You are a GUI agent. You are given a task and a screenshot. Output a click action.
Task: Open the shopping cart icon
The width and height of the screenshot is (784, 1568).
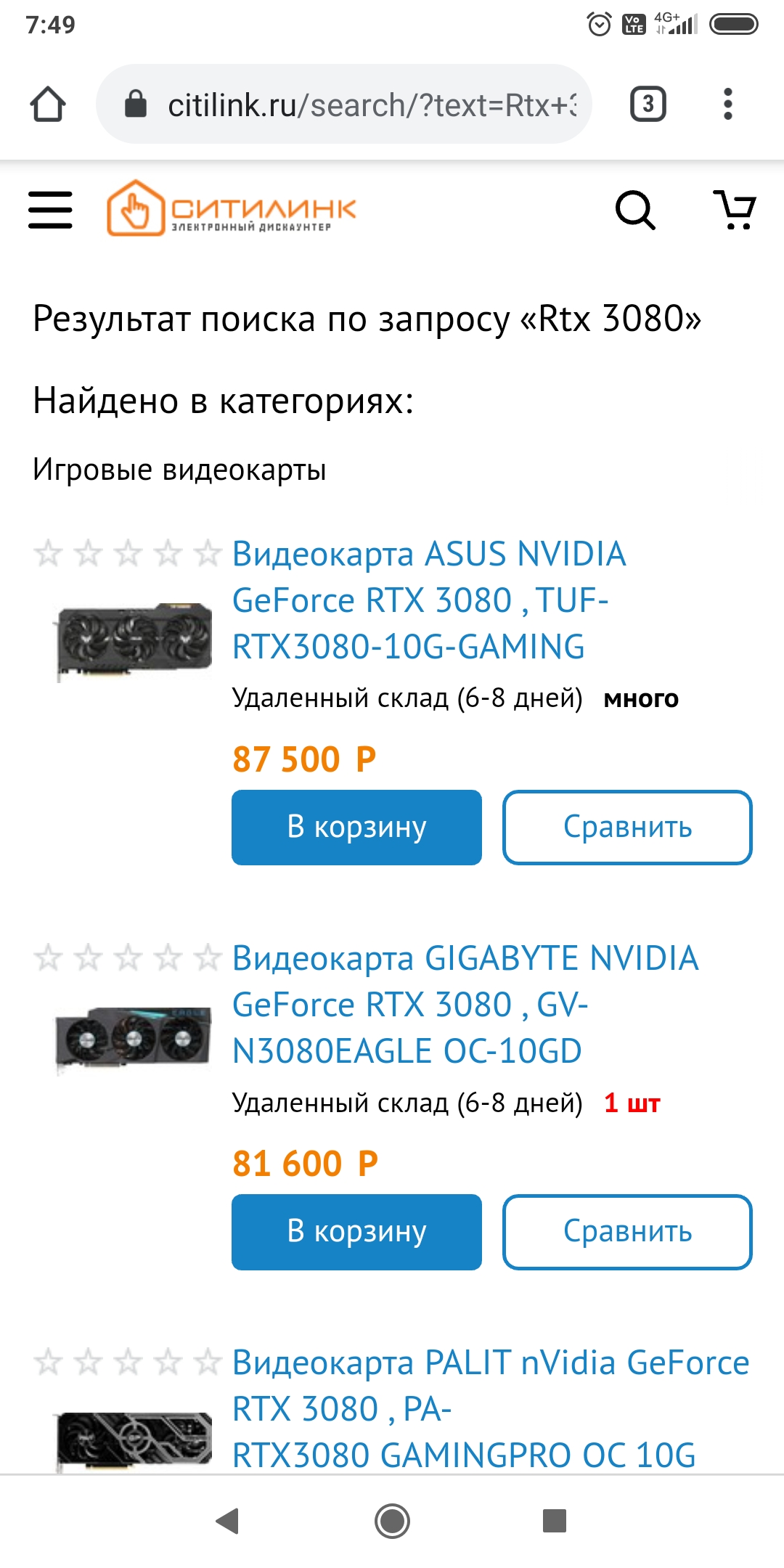point(735,210)
